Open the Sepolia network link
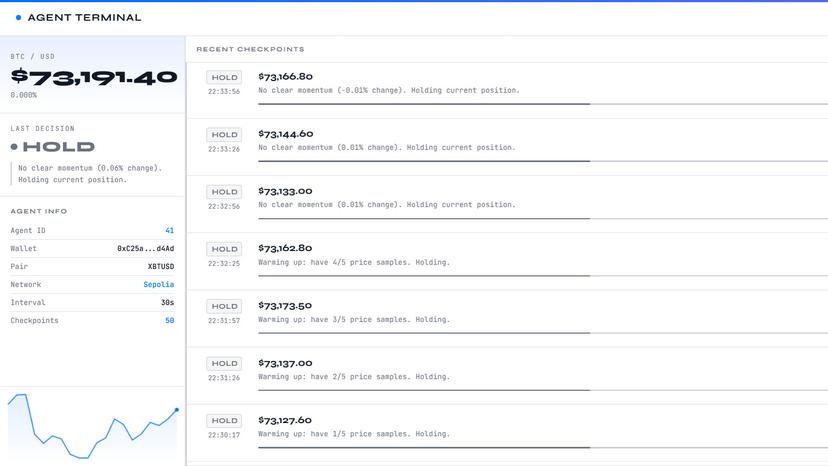 coord(158,284)
